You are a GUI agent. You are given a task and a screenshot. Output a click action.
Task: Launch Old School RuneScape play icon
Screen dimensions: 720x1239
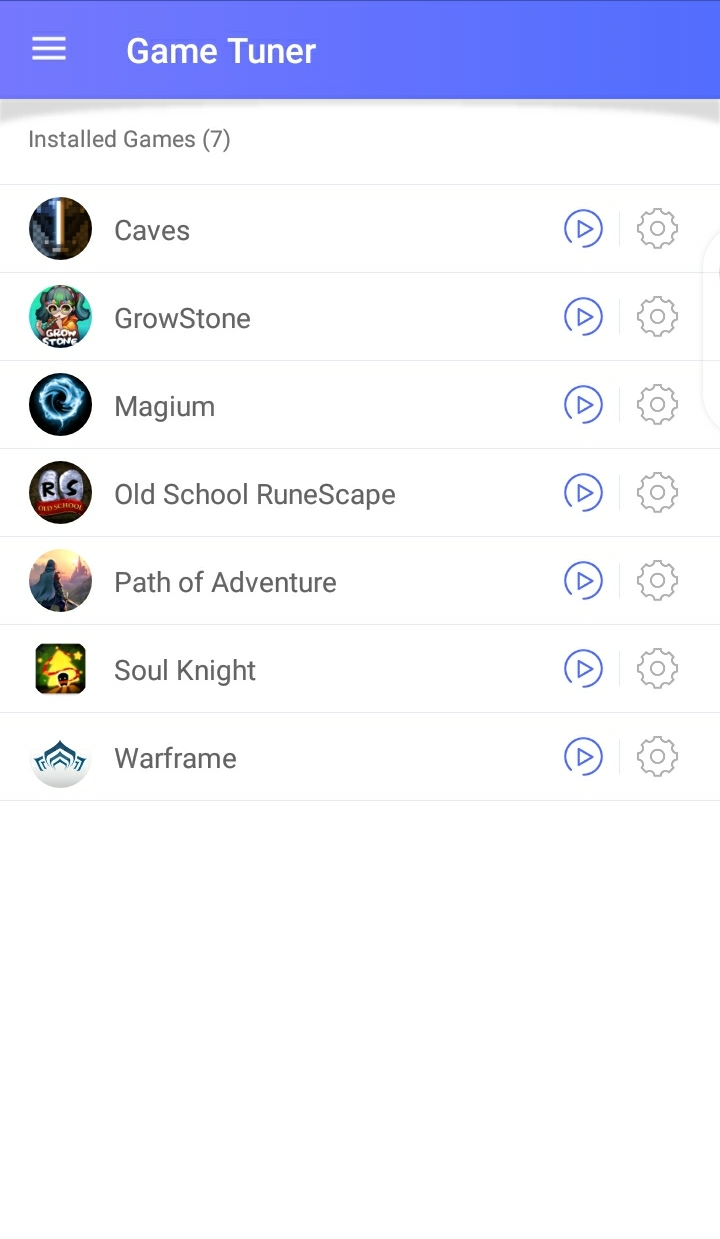click(583, 493)
